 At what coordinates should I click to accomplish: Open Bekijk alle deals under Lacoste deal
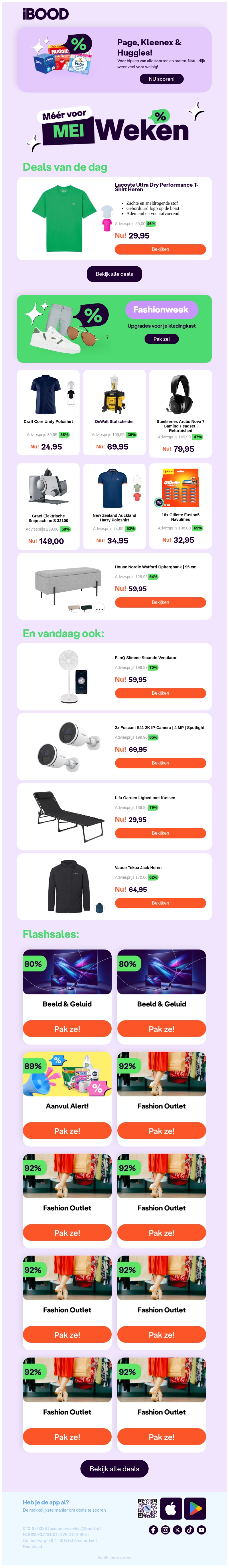(x=114, y=274)
